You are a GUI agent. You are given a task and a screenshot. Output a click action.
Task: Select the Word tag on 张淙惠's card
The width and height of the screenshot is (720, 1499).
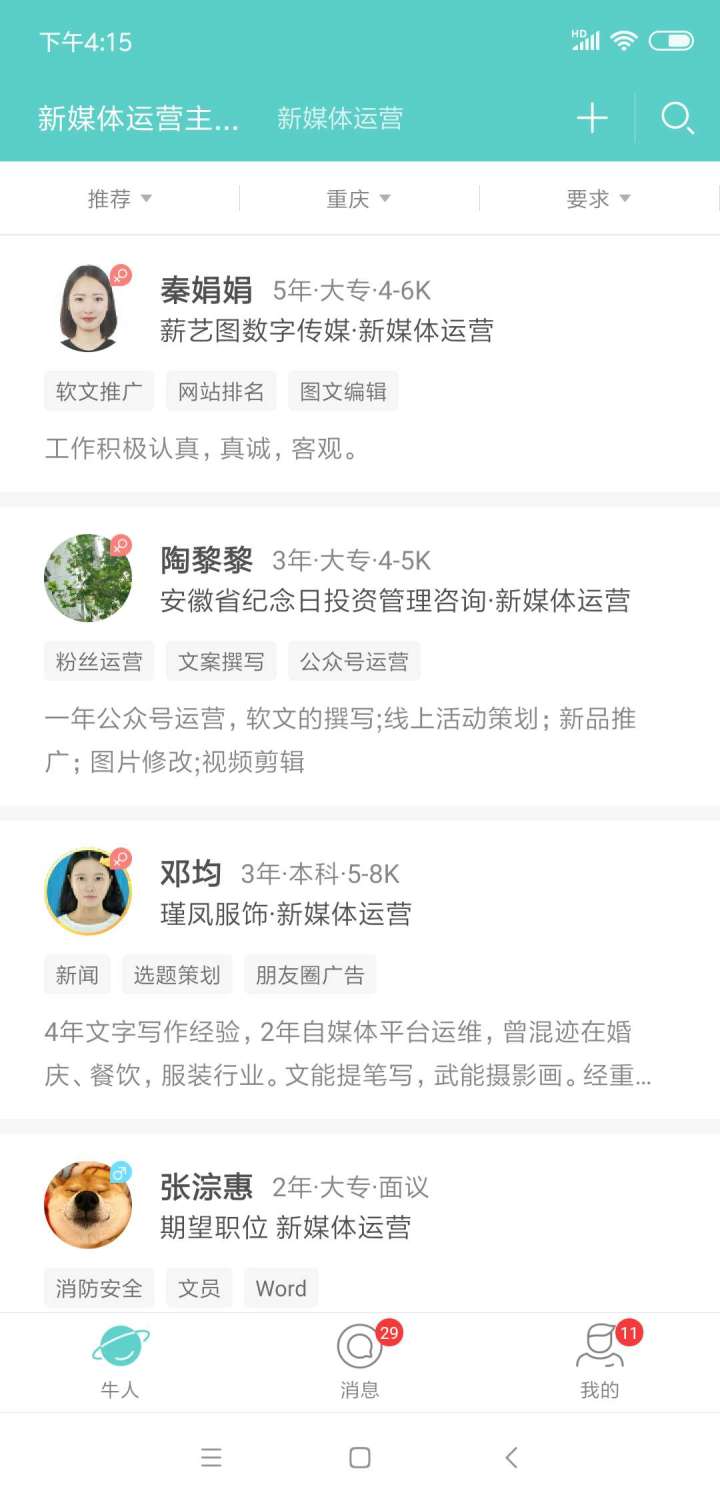(280, 1288)
